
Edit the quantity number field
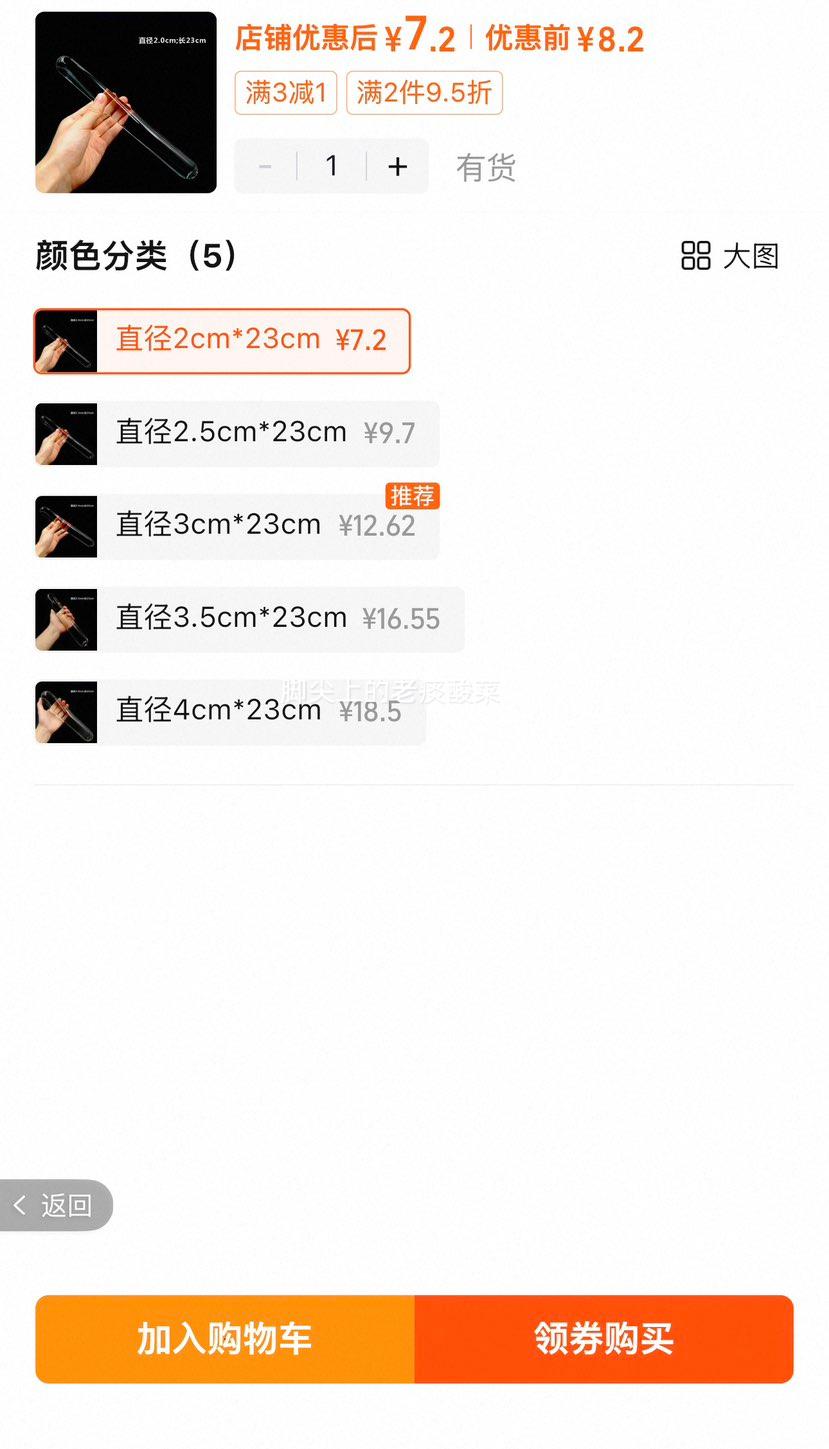[x=332, y=166]
